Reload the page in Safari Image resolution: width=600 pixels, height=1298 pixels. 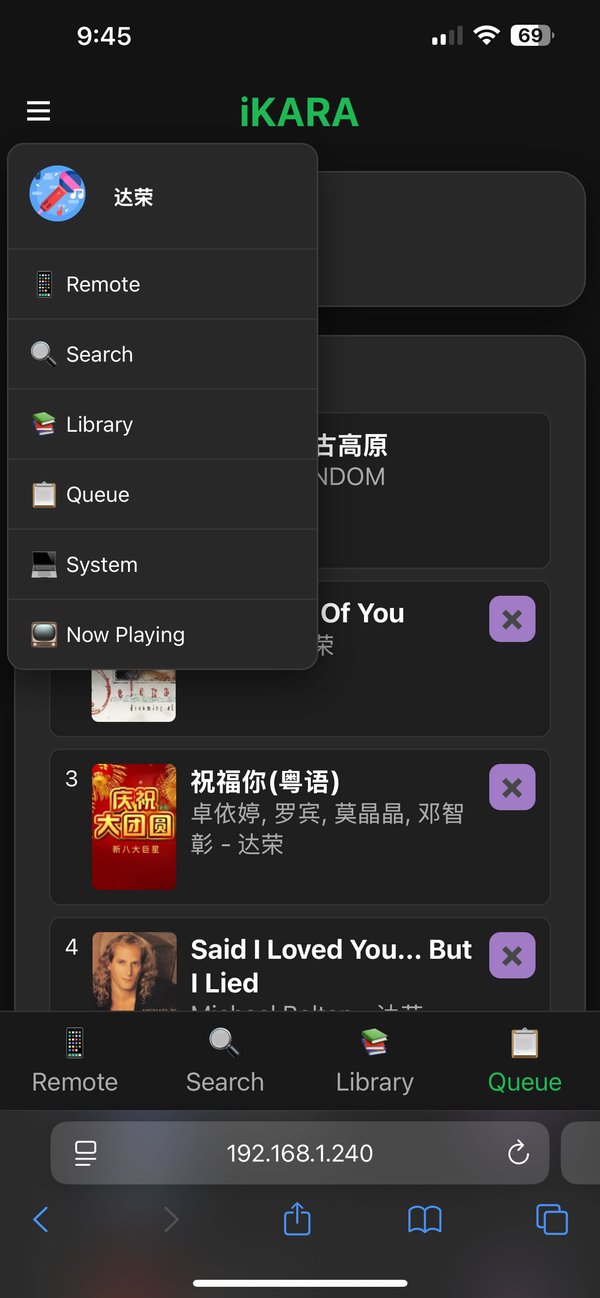(518, 1153)
